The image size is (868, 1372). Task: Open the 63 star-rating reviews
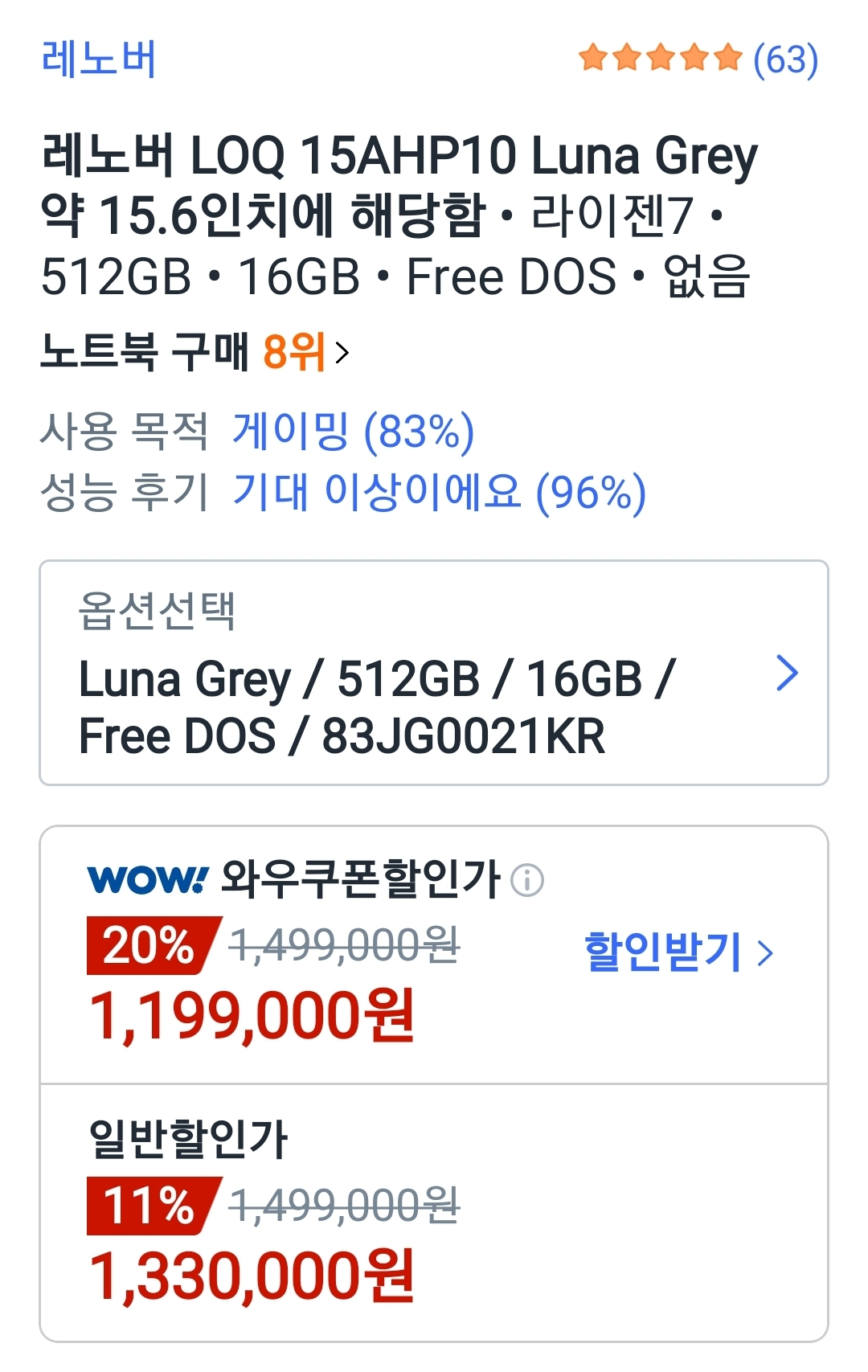tap(698, 59)
